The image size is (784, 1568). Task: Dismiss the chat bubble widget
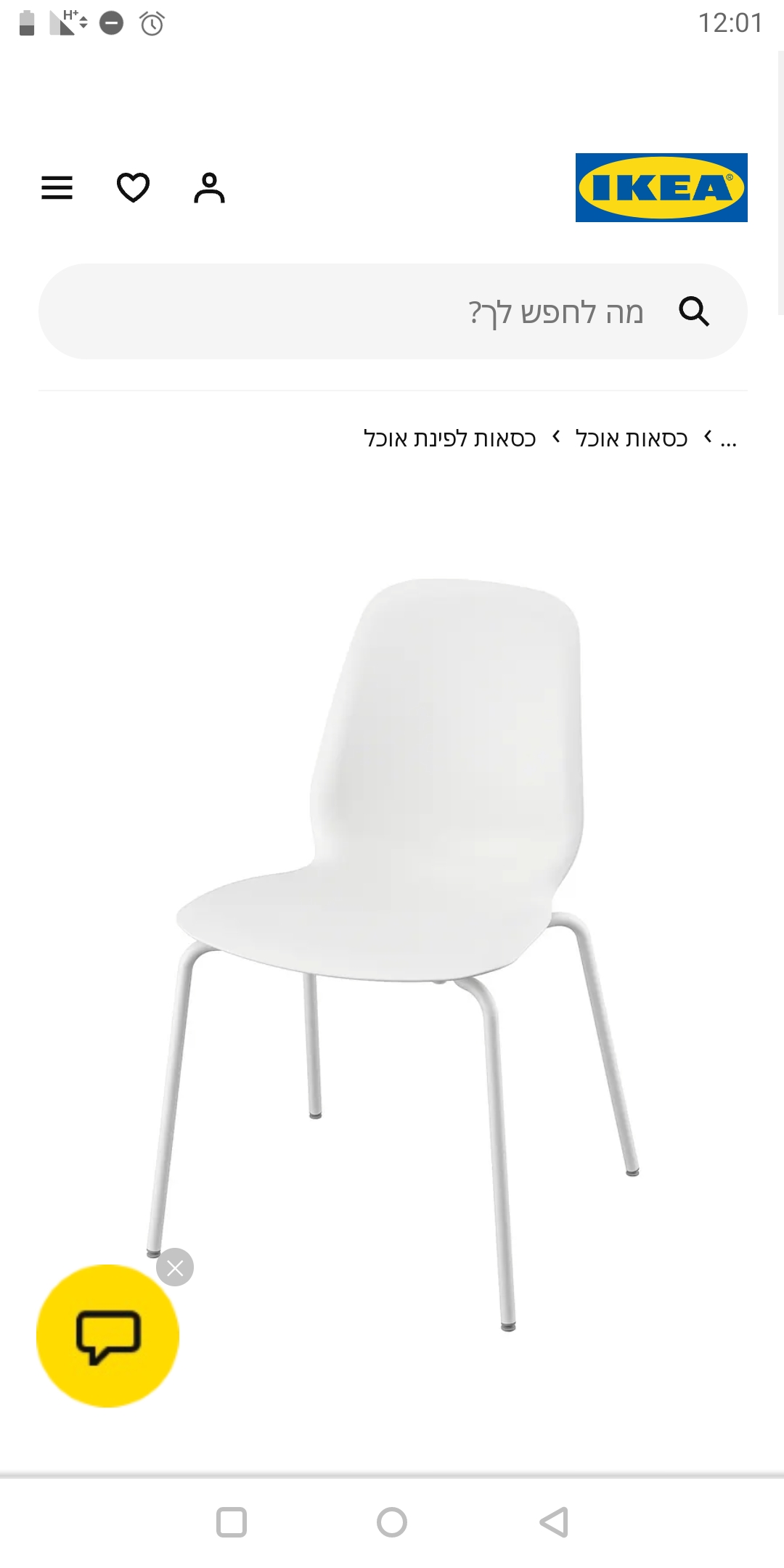pos(175,1267)
